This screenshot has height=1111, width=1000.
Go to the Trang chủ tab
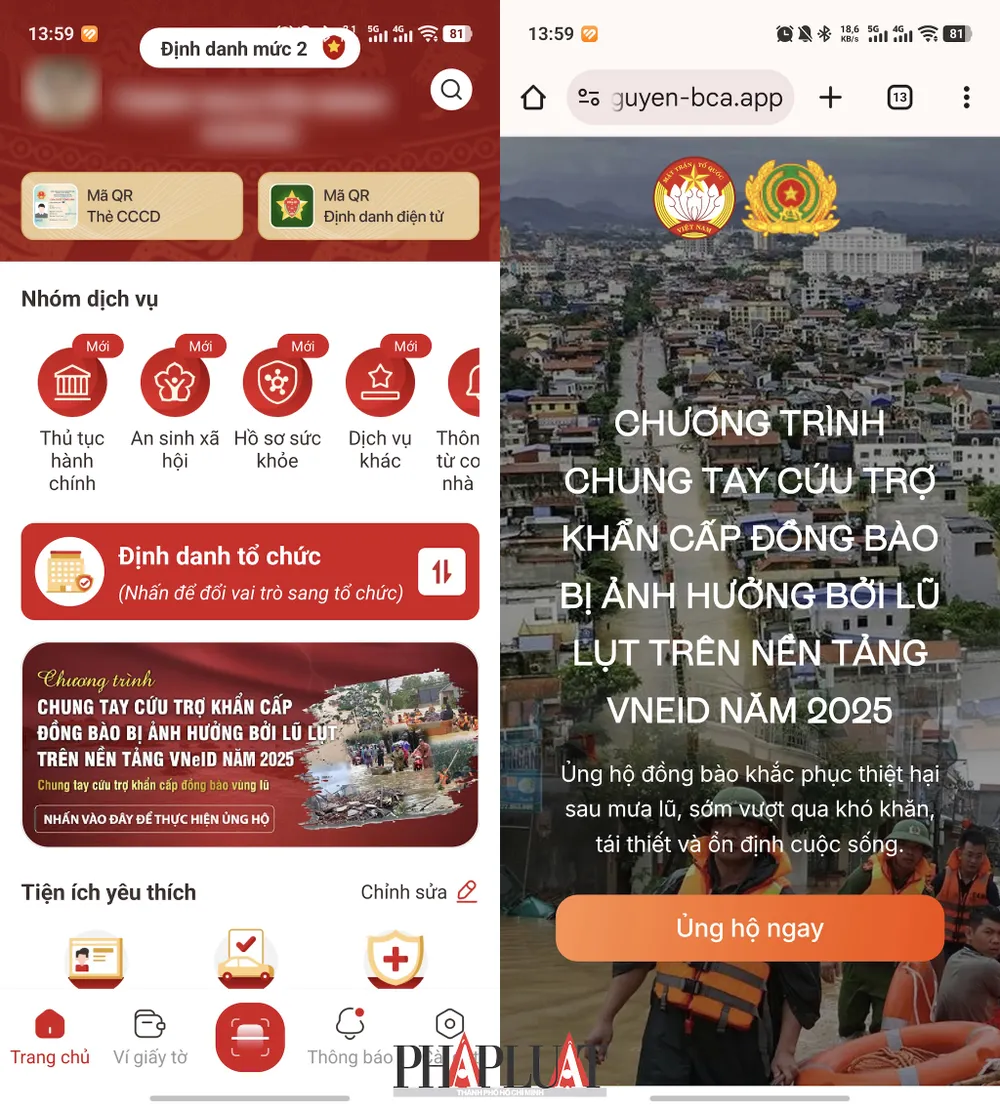pyautogui.click(x=50, y=1037)
